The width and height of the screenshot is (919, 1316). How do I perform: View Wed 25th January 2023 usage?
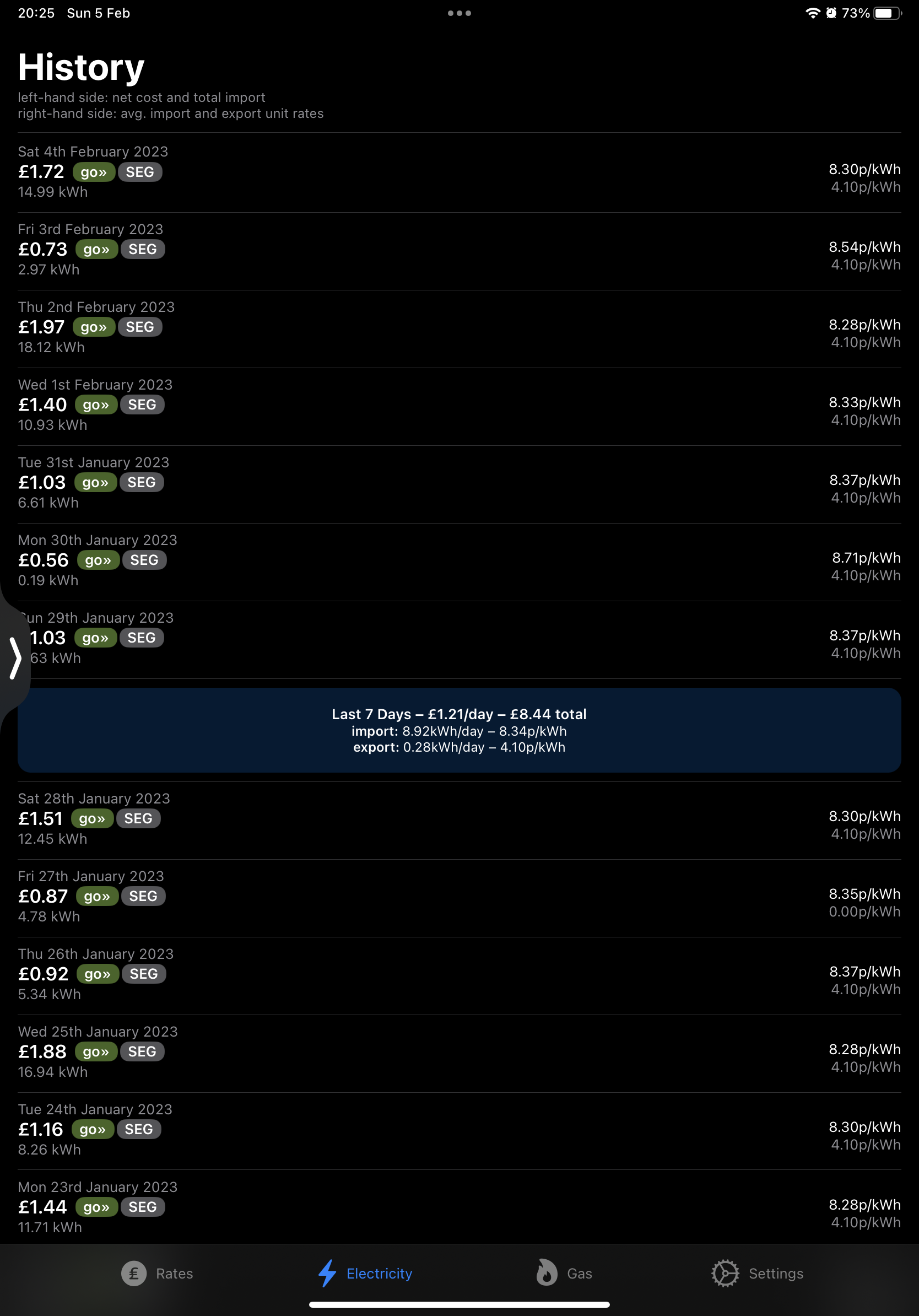pyautogui.click(x=459, y=1052)
